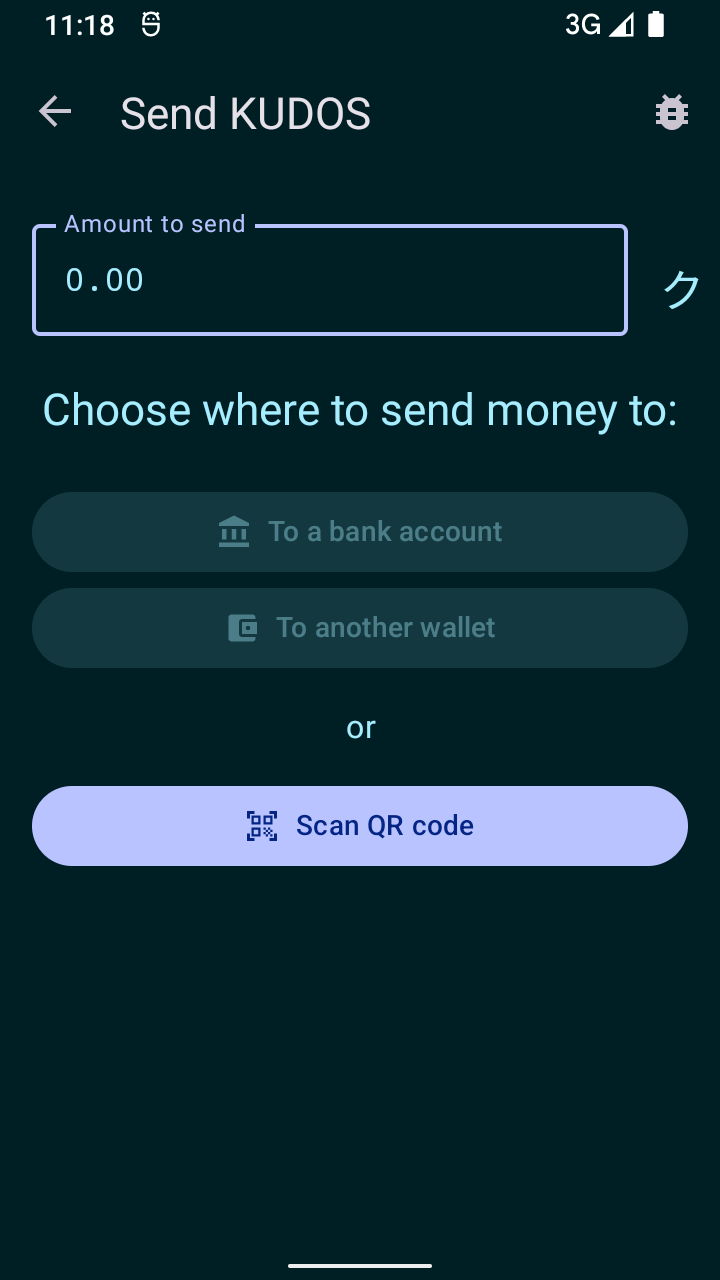Tap Scan QR code button

(360, 826)
